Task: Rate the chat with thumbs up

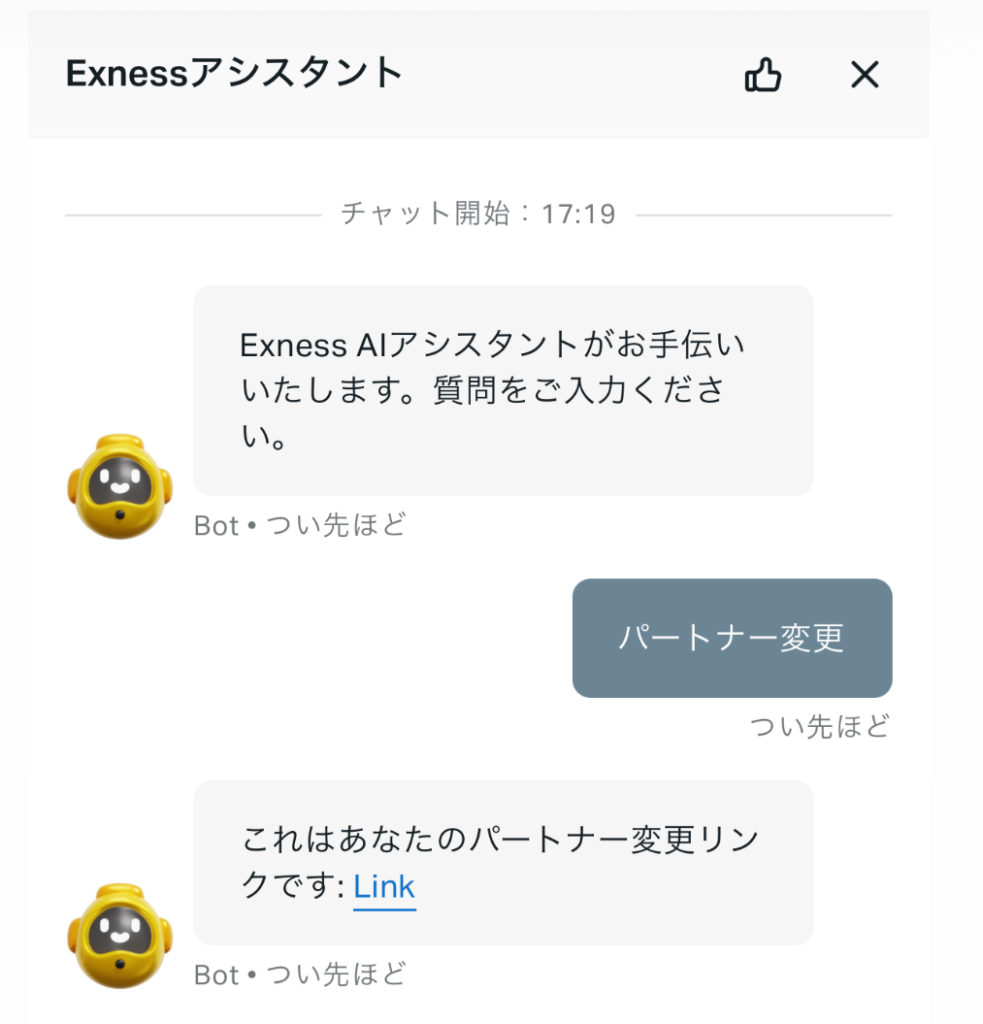Action: tap(763, 75)
